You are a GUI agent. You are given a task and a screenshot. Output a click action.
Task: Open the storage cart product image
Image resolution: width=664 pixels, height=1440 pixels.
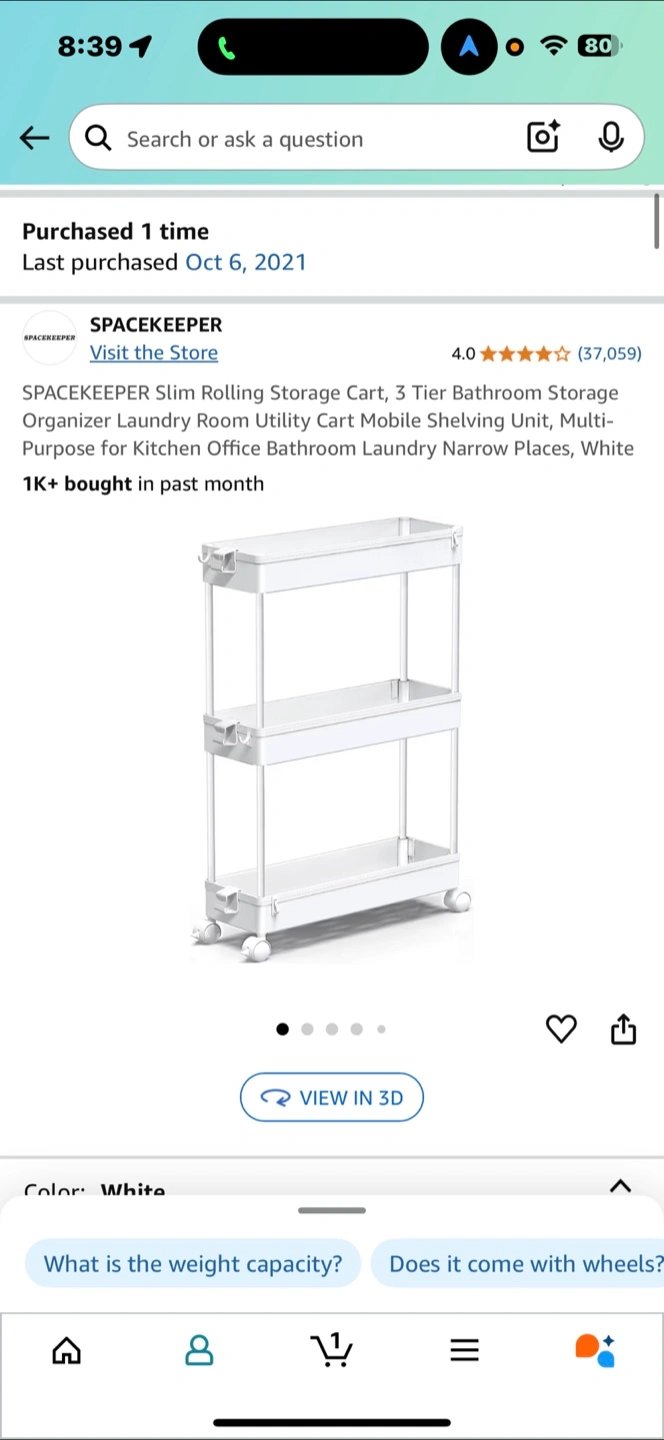(332, 740)
